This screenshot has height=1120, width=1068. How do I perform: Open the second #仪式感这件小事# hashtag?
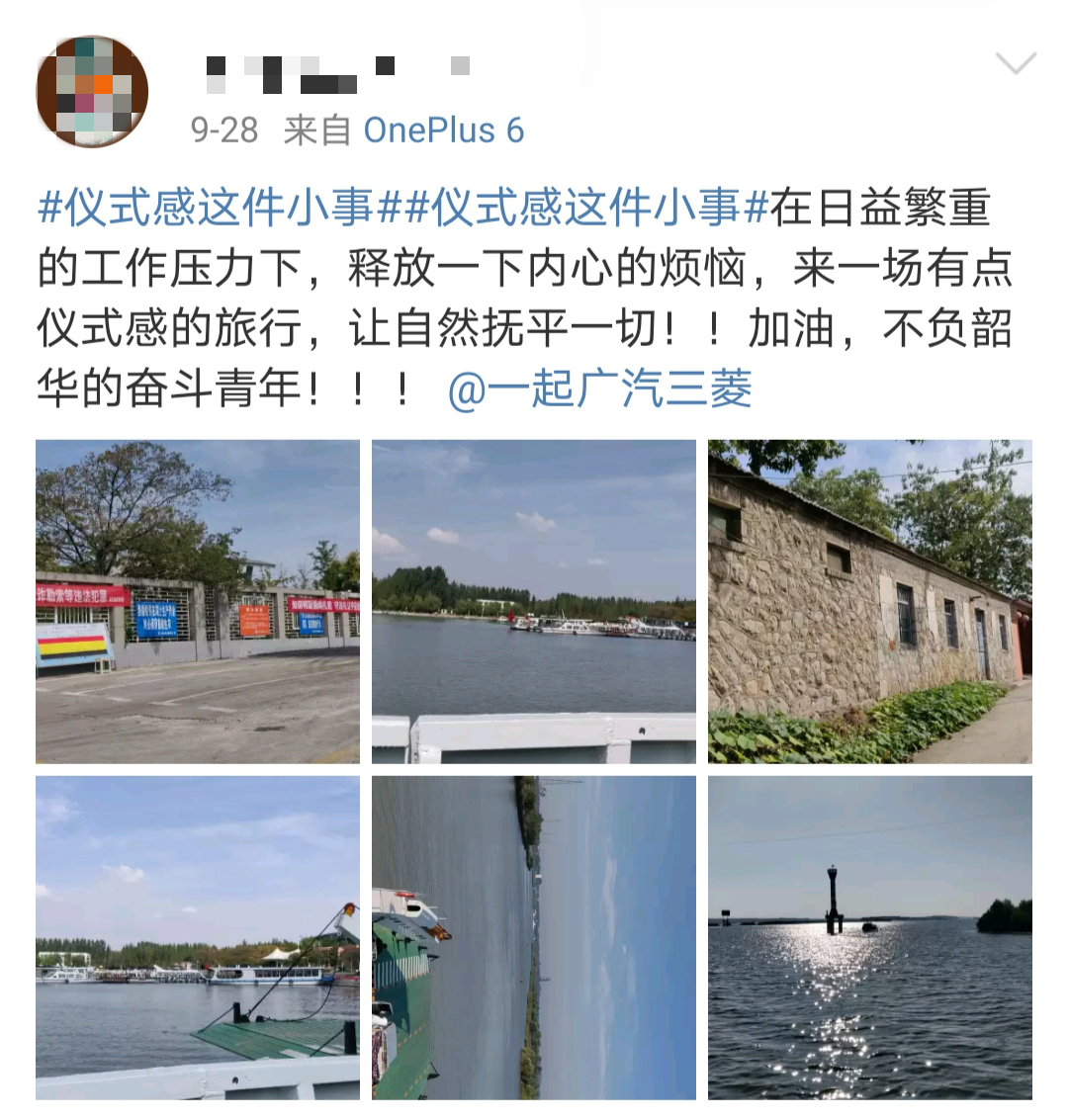[574, 208]
